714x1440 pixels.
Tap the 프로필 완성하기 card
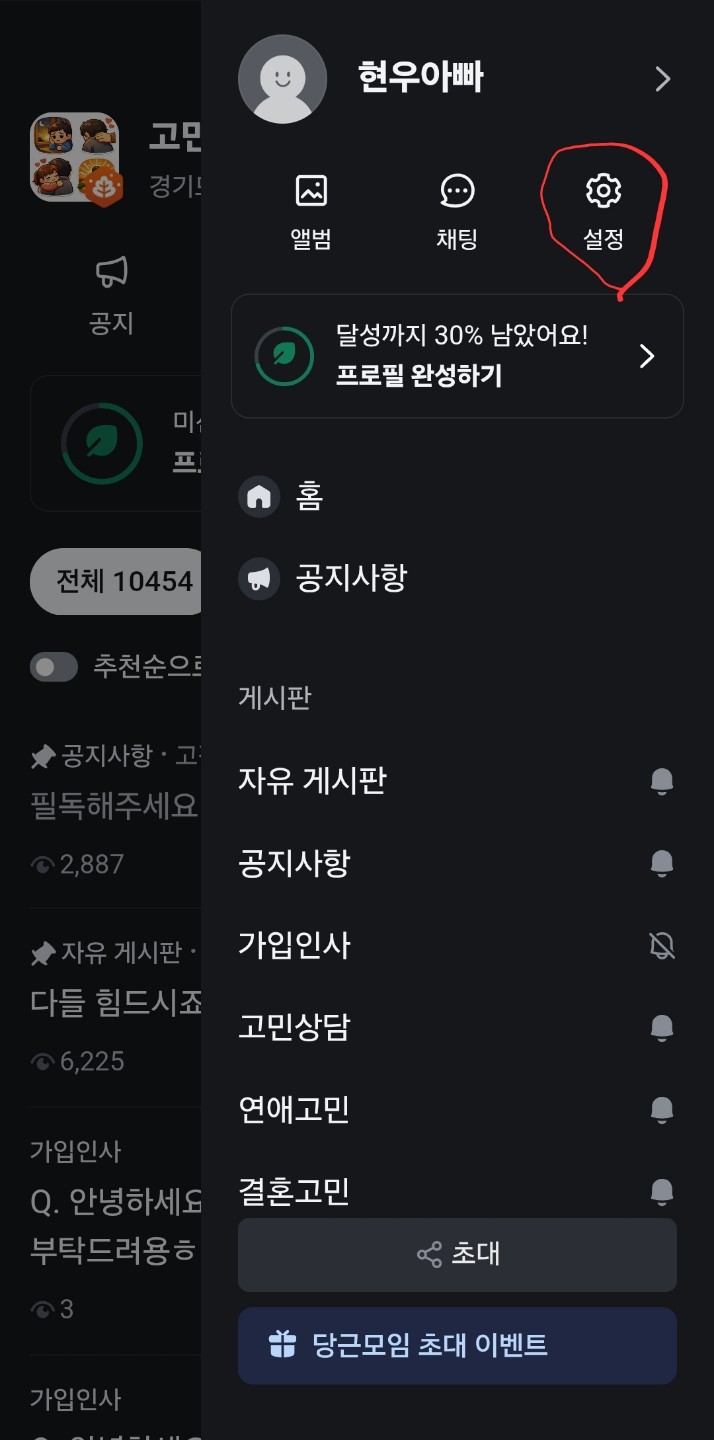pyautogui.click(x=457, y=356)
